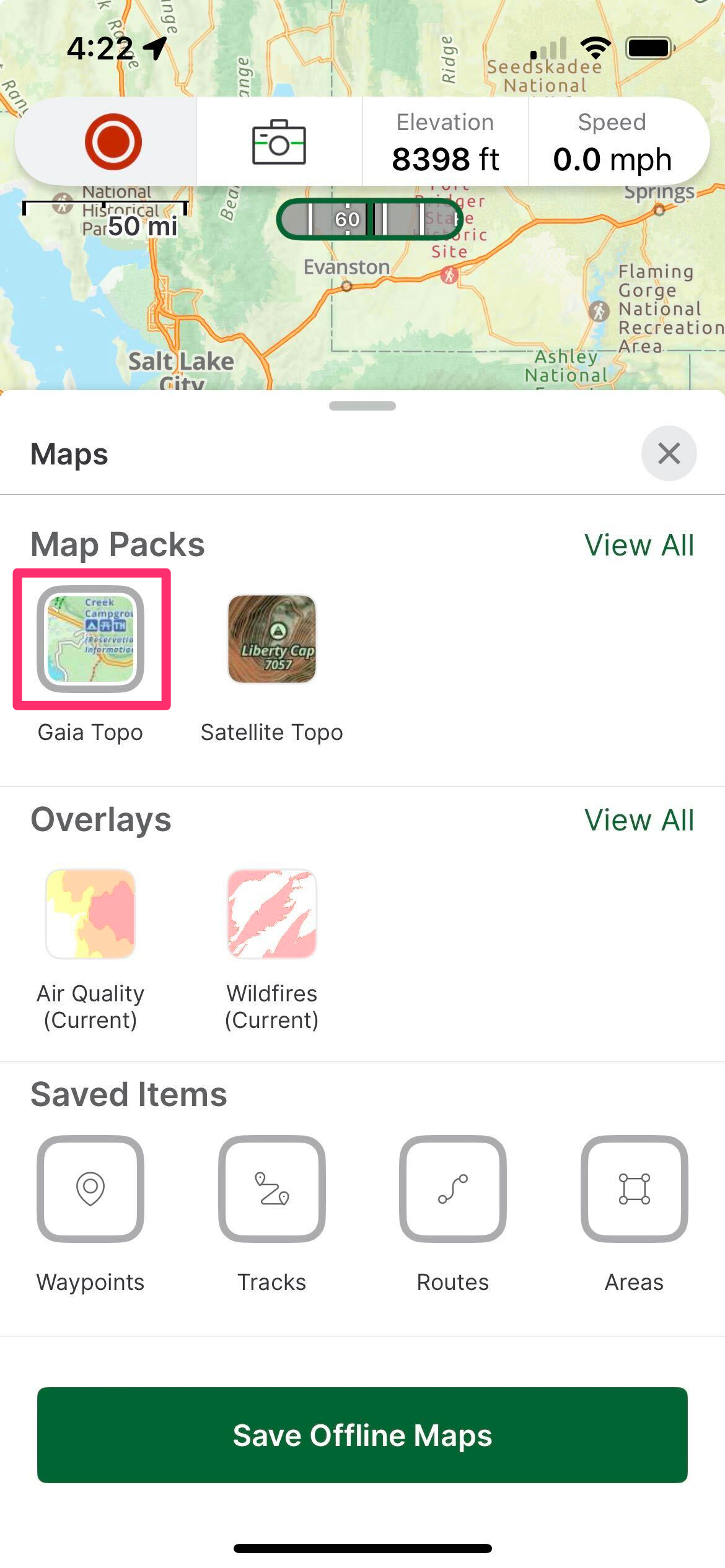View all Overlays
Viewport: 725px width, 1568px height.
coord(639,820)
